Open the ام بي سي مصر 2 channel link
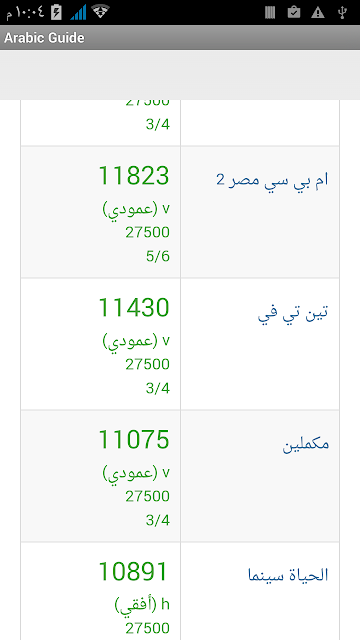The width and height of the screenshot is (360, 640). tap(272, 180)
